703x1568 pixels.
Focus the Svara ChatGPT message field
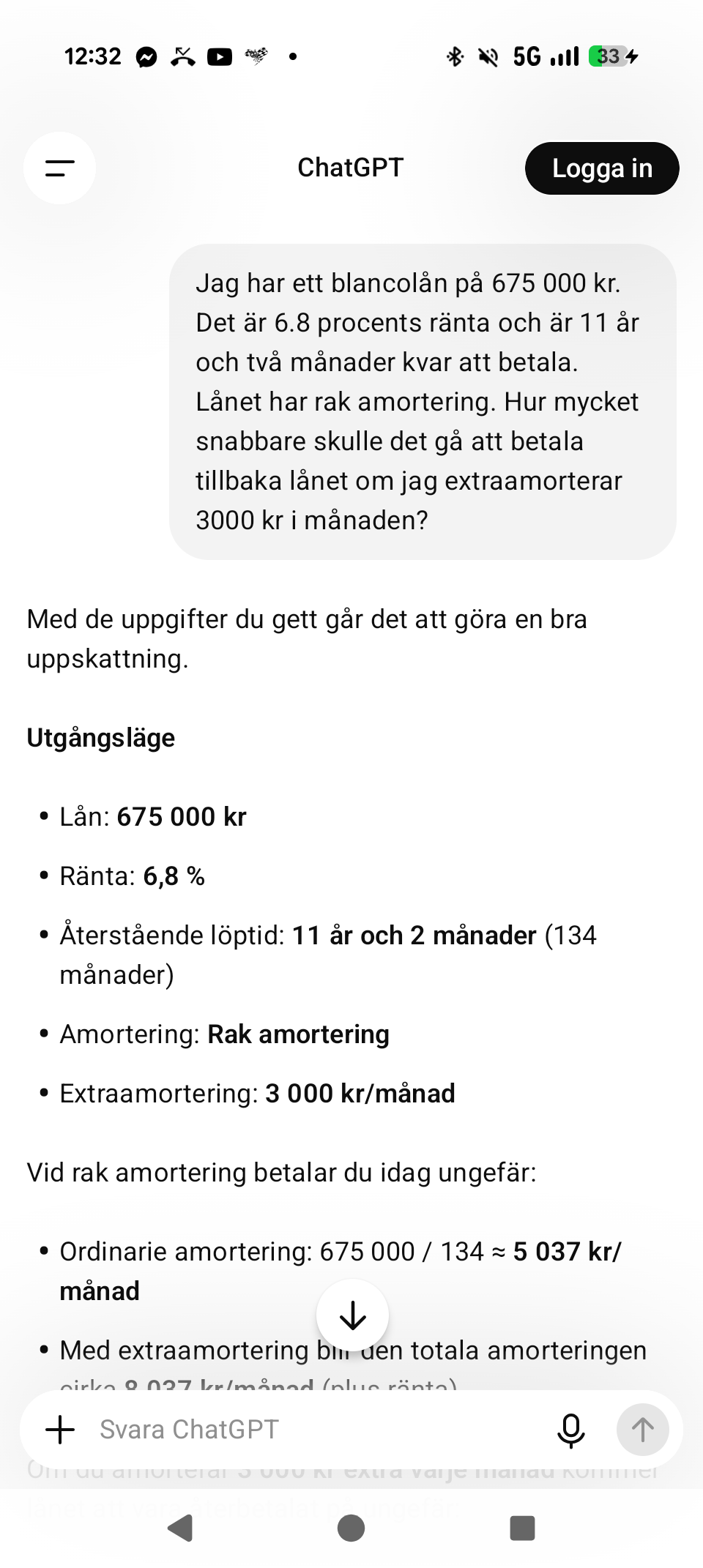pos(315,1429)
